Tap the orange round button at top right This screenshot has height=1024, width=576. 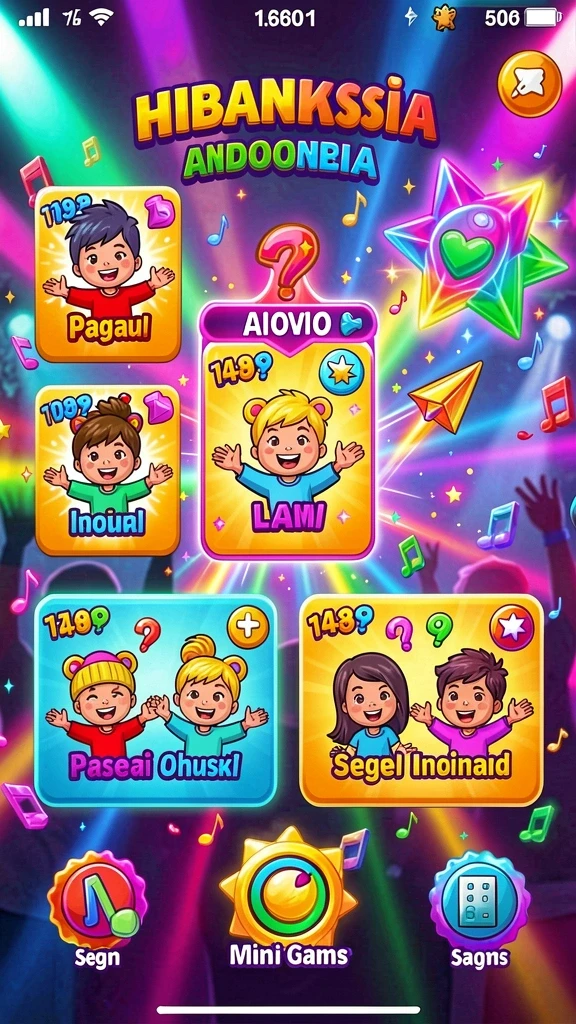530,84
